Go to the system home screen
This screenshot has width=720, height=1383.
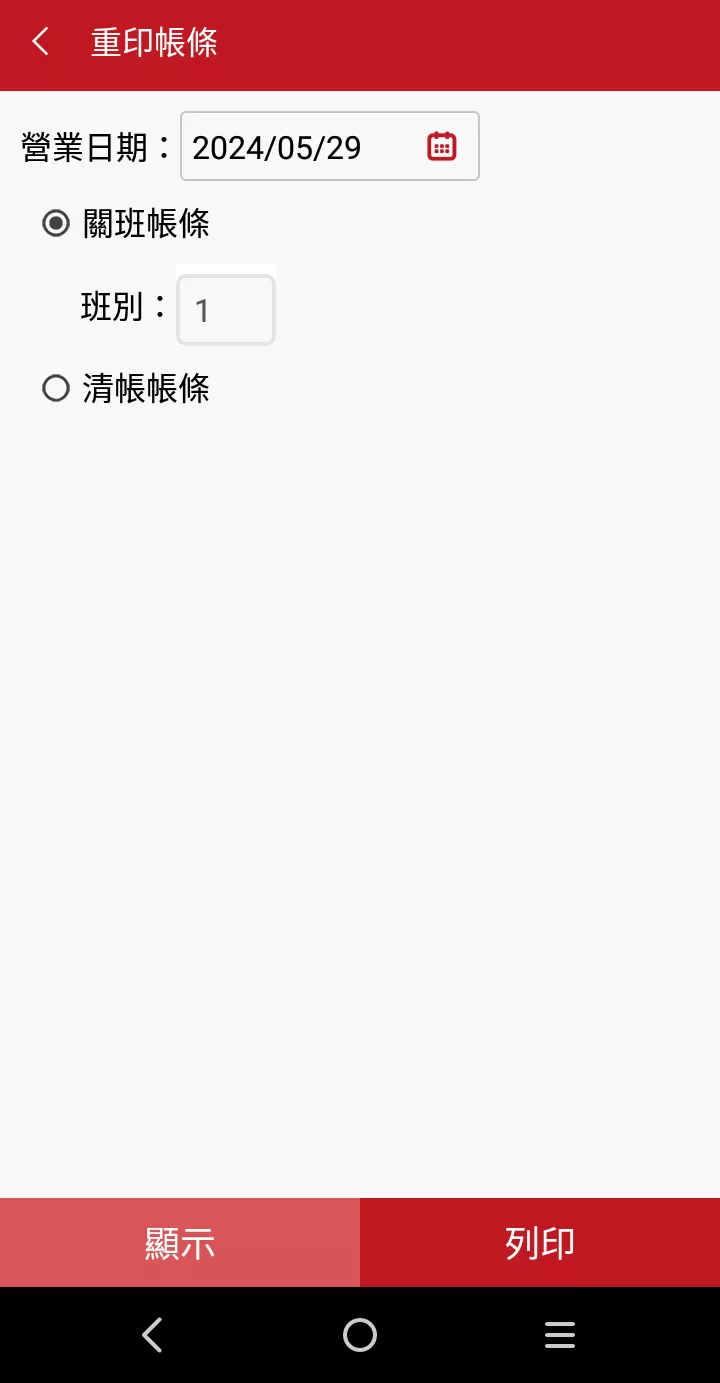click(x=360, y=1335)
